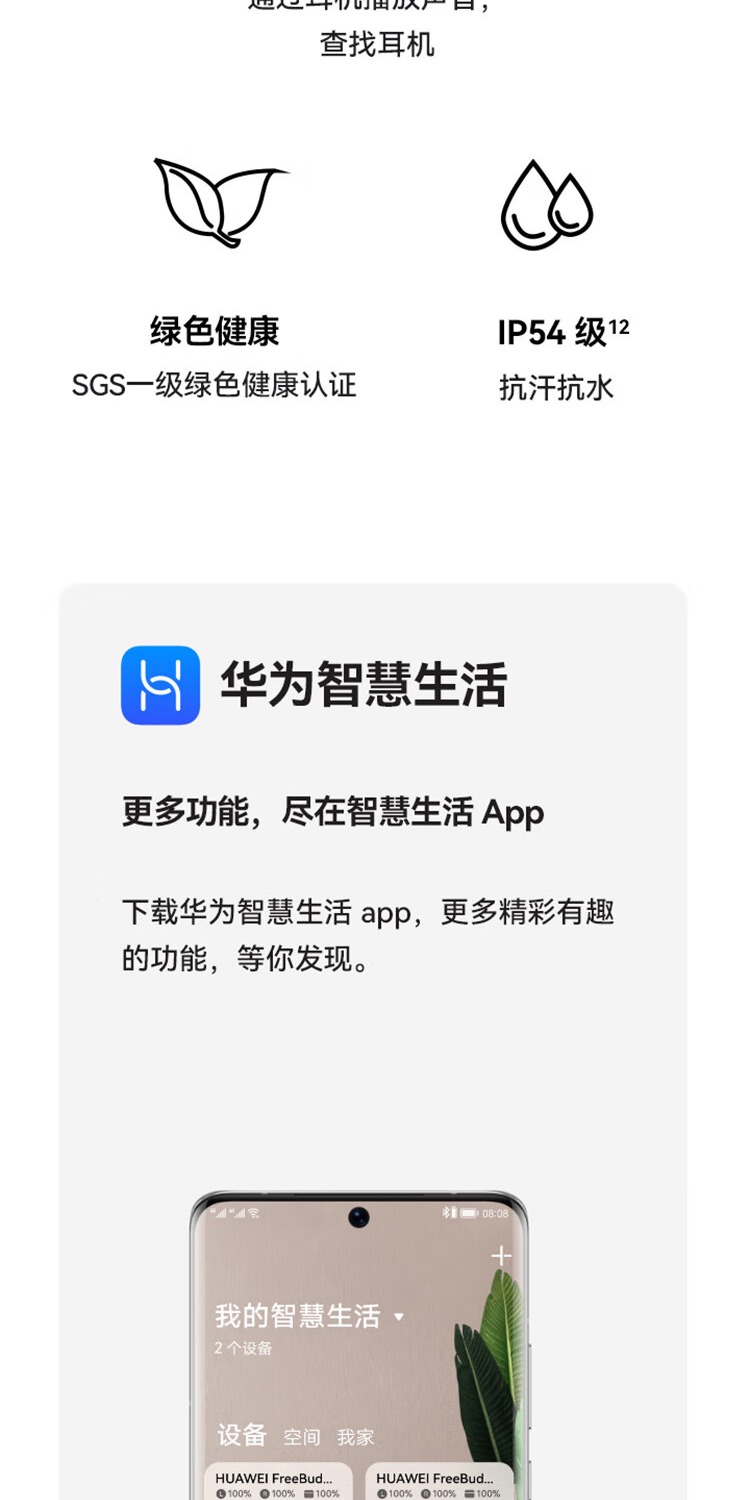Screen dimensions: 750x1500
Task: Tap the plus icon to add a device
Action: coord(501,1256)
